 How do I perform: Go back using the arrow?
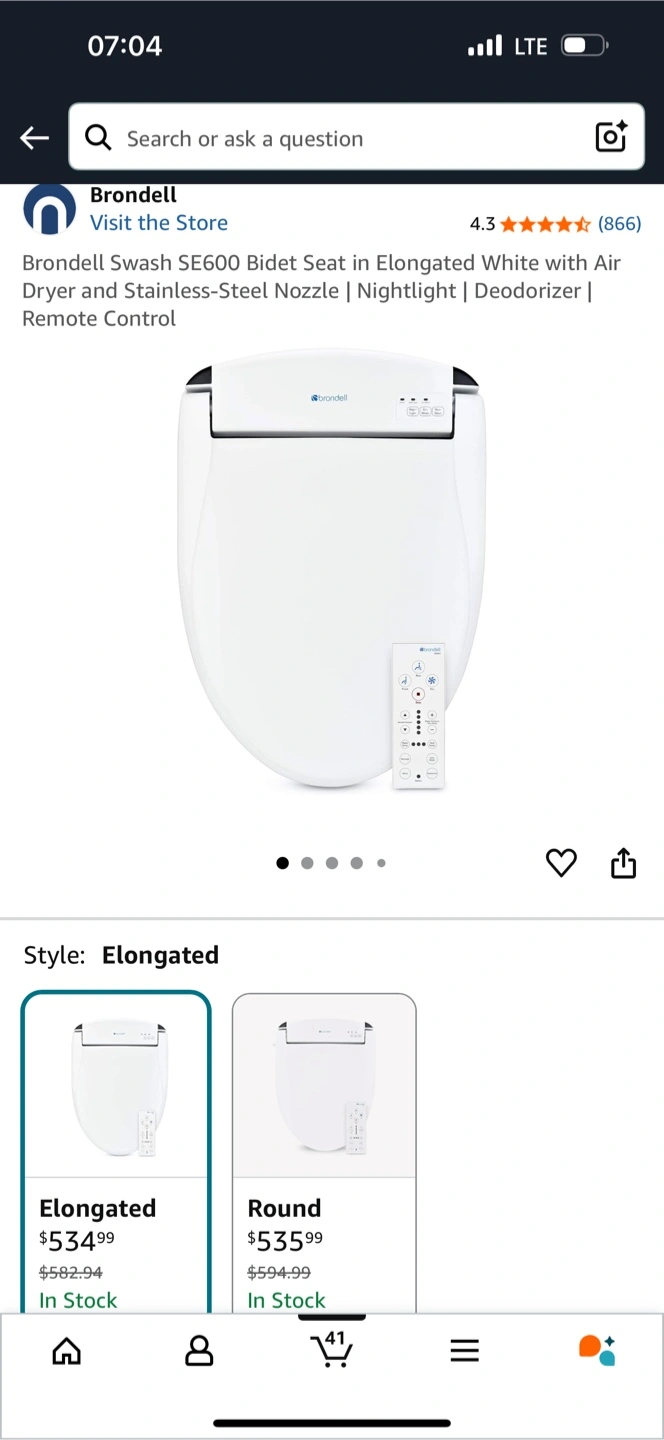coord(34,138)
